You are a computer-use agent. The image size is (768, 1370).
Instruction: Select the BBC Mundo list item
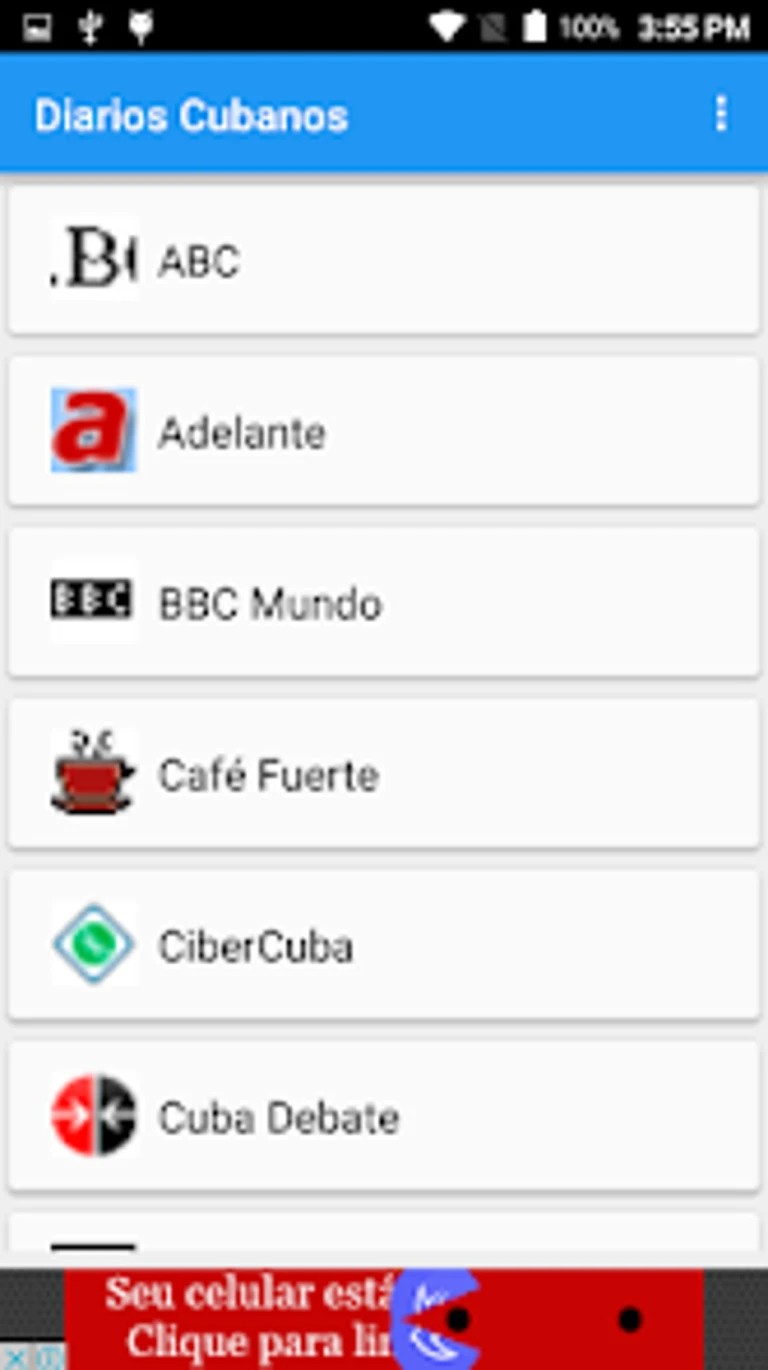tap(384, 603)
